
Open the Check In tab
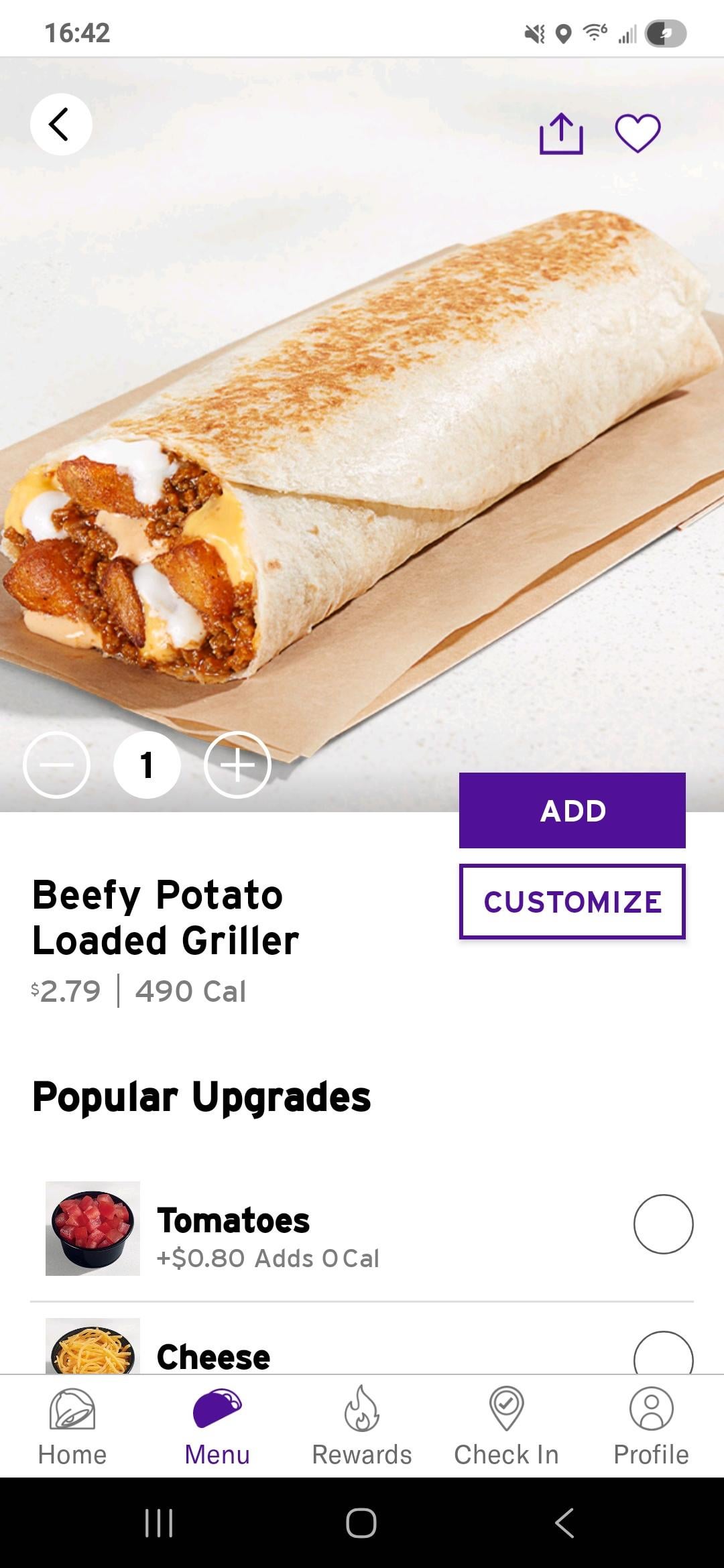coord(506,1426)
